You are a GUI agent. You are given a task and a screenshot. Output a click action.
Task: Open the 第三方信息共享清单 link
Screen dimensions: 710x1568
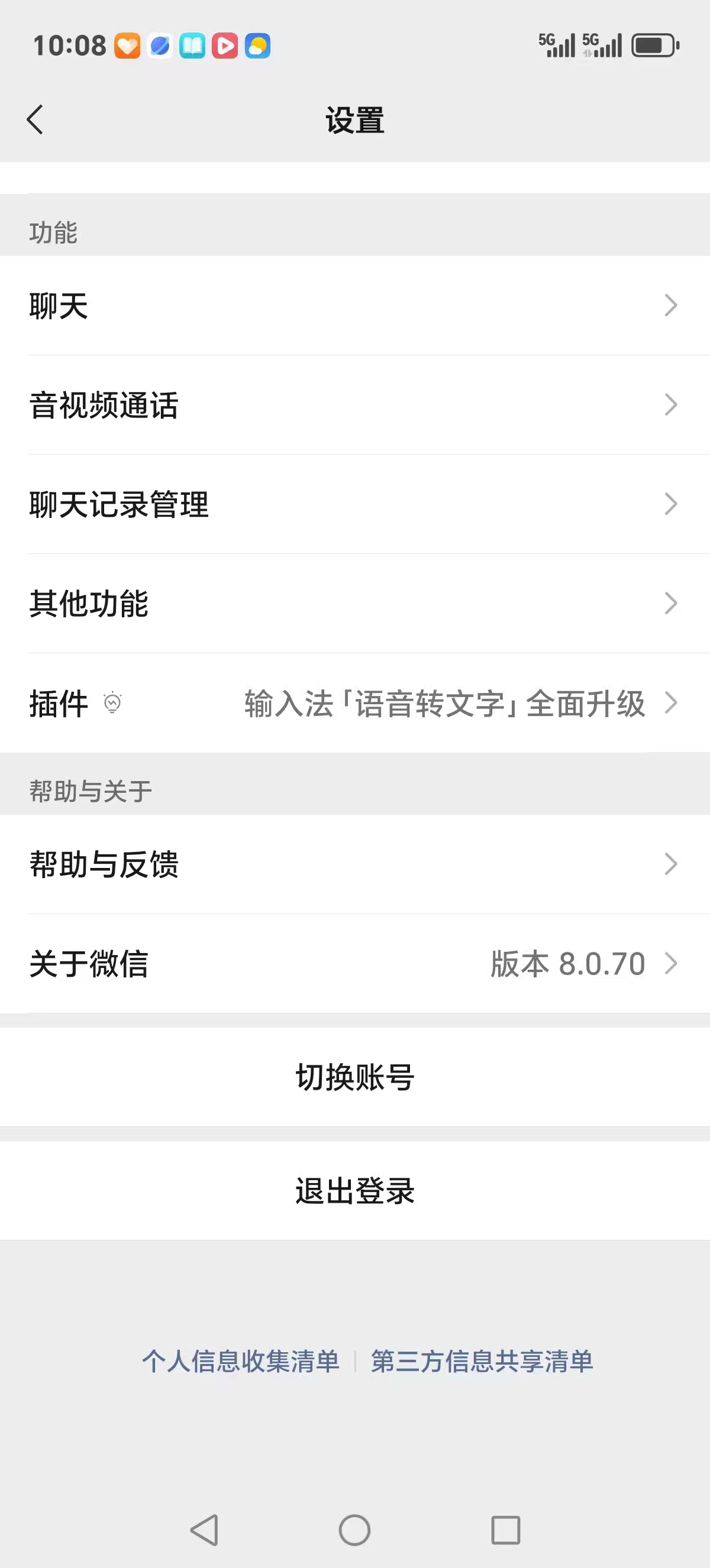click(482, 1361)
